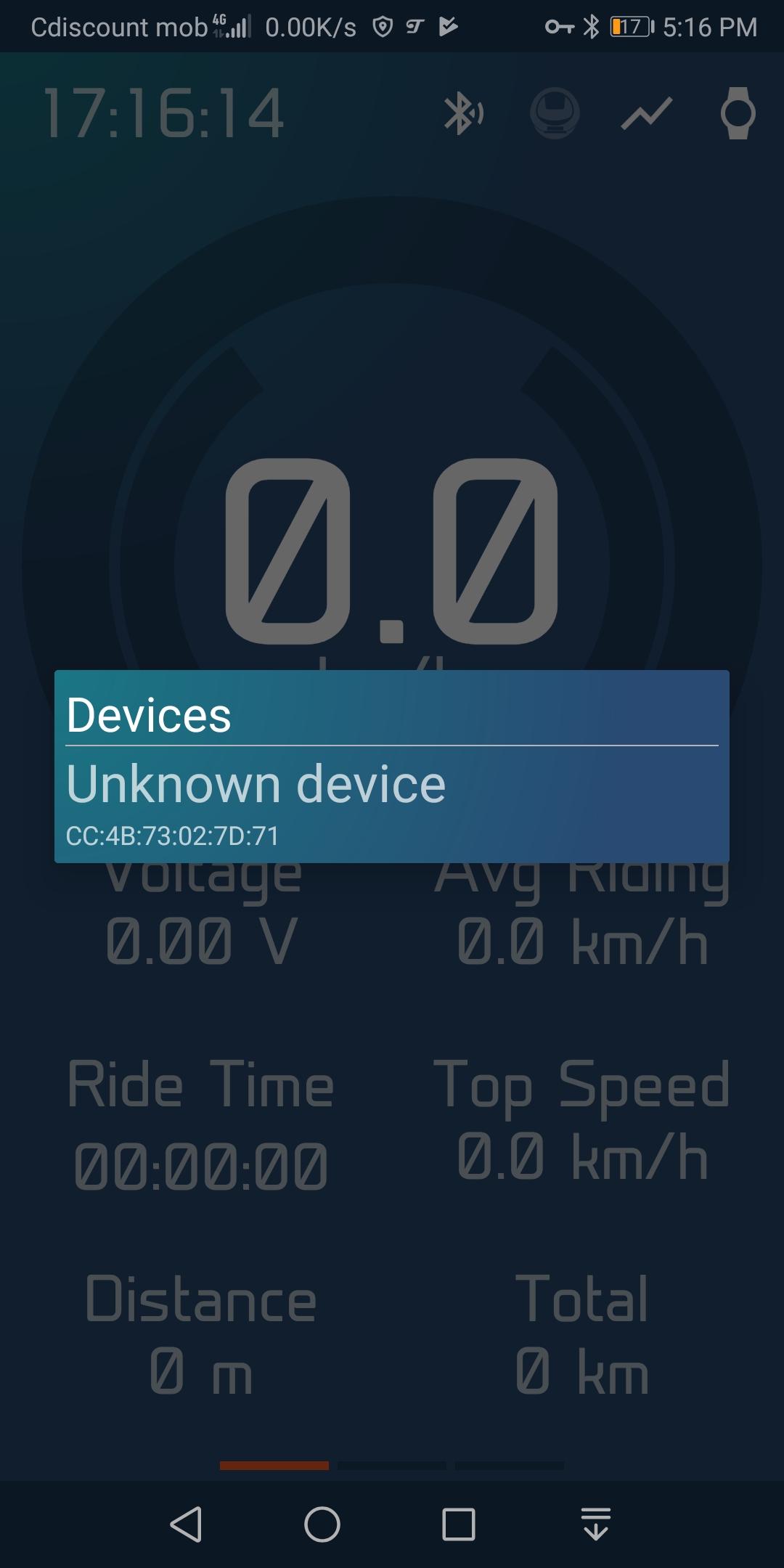This screenshot has height=1568, width=784.
Task: Open the logging graph icon
Action: 646,113
